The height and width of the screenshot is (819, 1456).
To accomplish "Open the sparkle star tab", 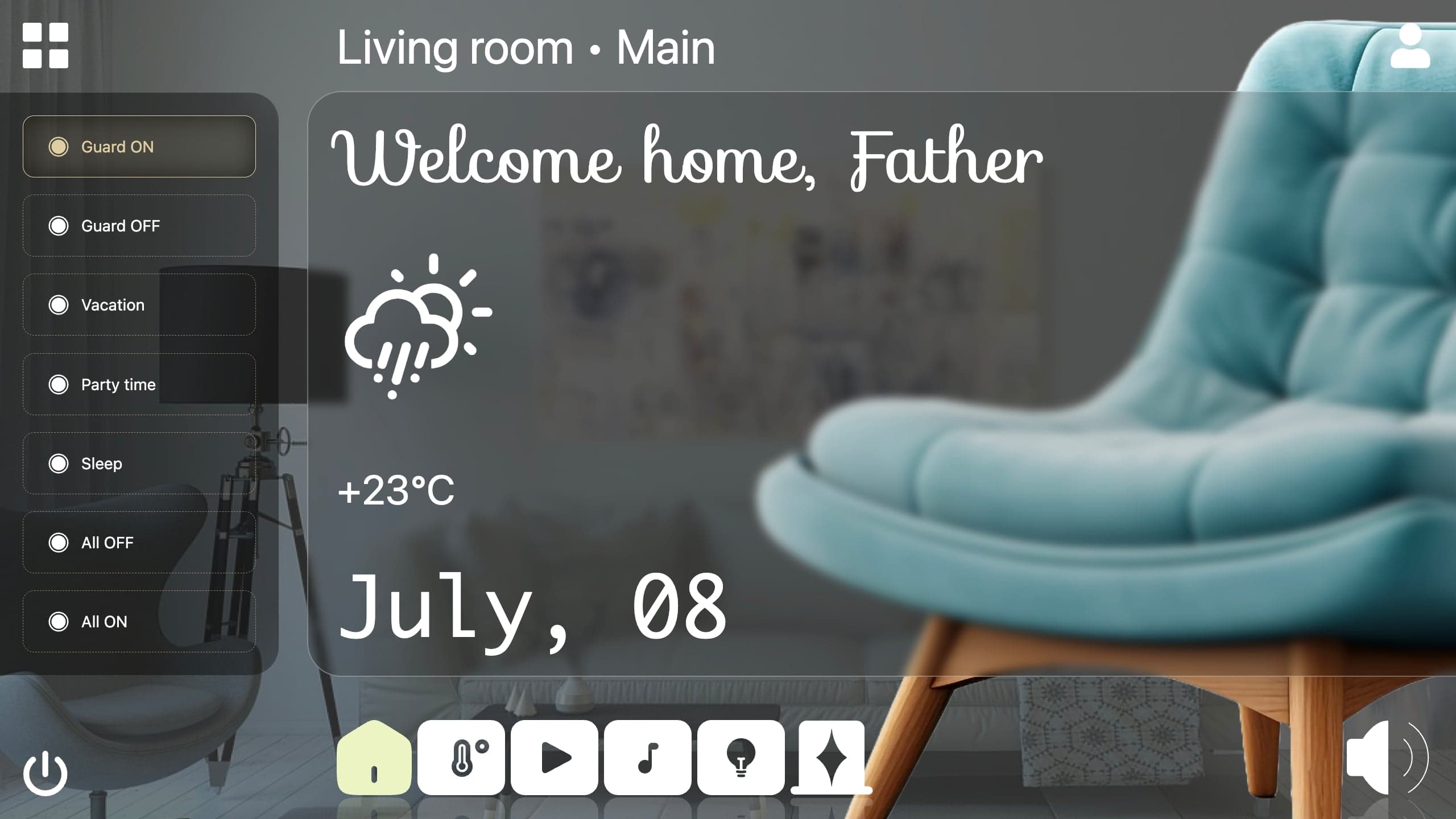I will (832, 758).
